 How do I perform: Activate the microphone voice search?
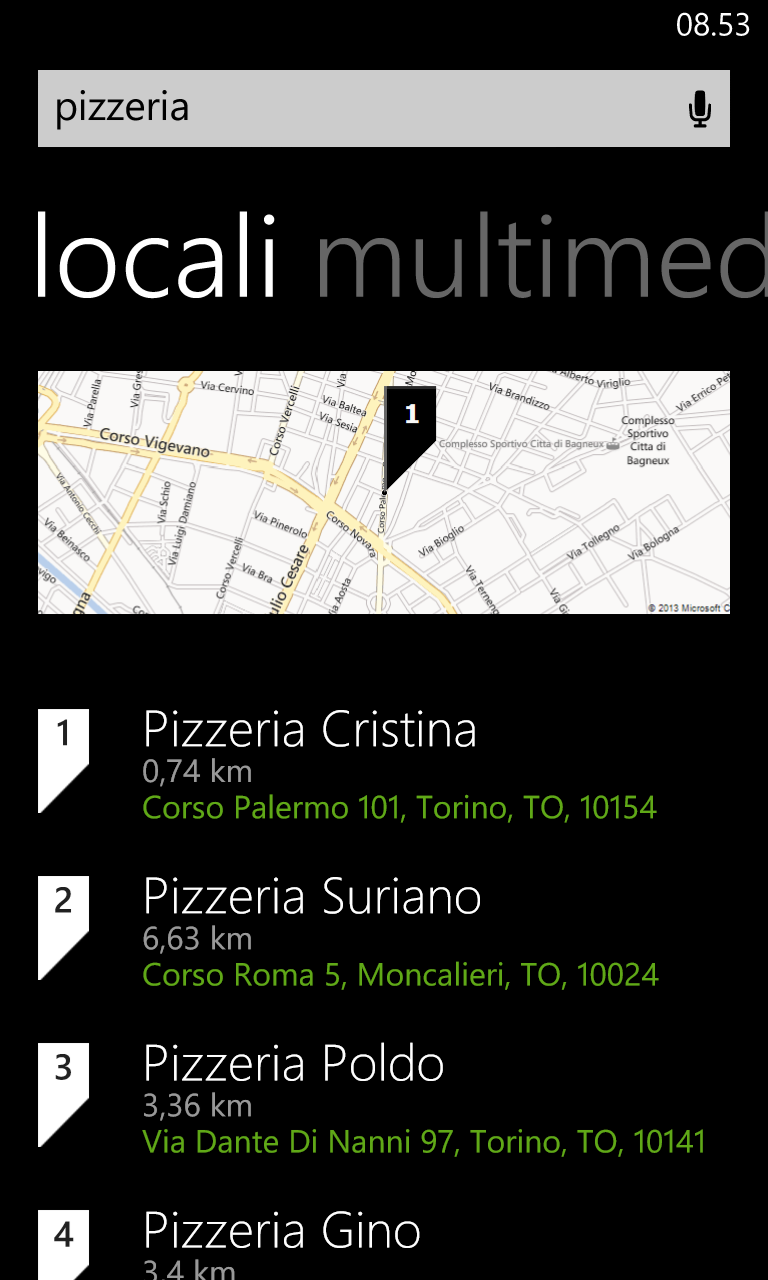700,109
